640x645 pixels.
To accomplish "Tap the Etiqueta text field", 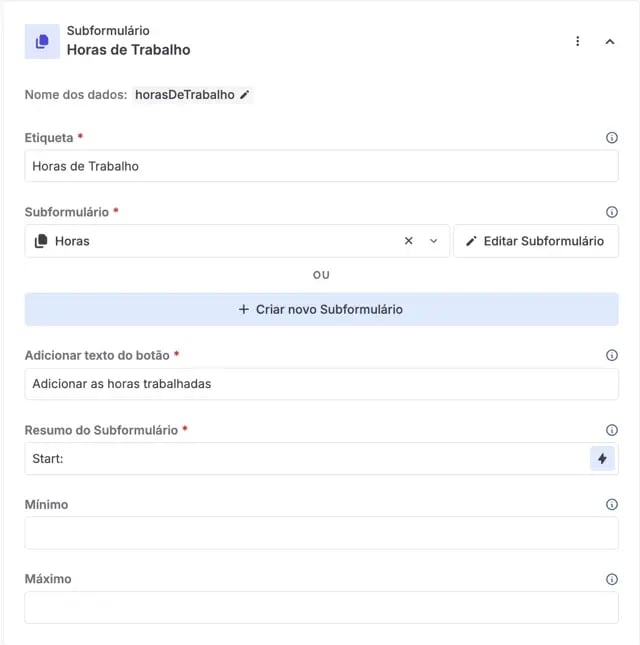I will (321, 166).
